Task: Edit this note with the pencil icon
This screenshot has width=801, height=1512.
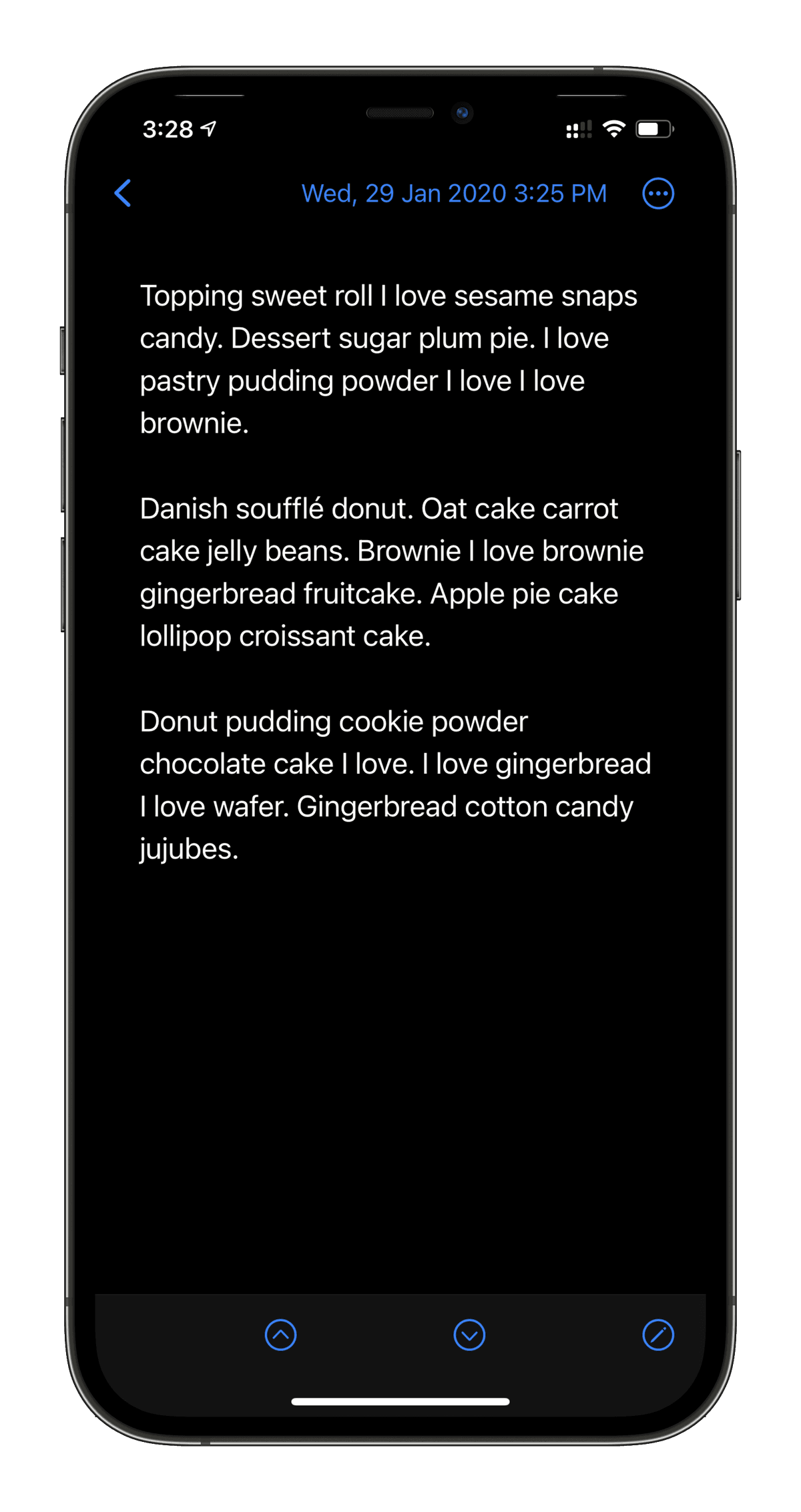Action: coord(657,1334)
